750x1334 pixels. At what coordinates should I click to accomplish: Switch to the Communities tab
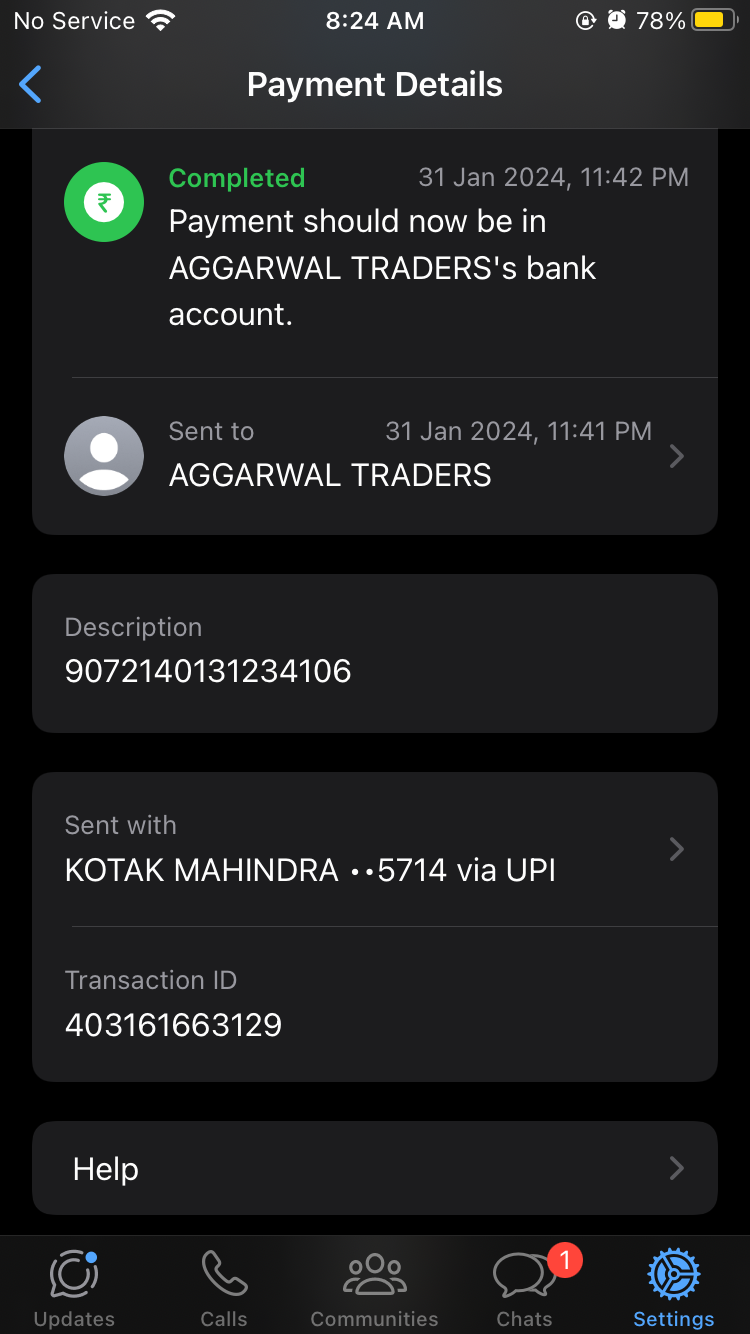click(x=375, y=1289)
